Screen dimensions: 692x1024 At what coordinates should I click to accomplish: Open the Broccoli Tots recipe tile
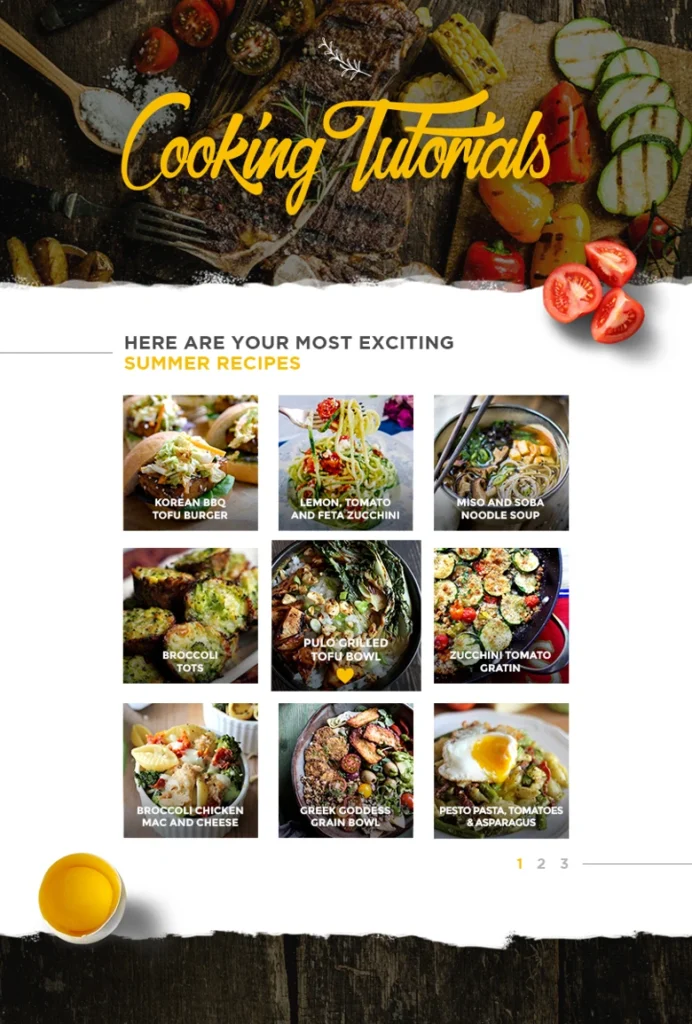pos(190,615)
